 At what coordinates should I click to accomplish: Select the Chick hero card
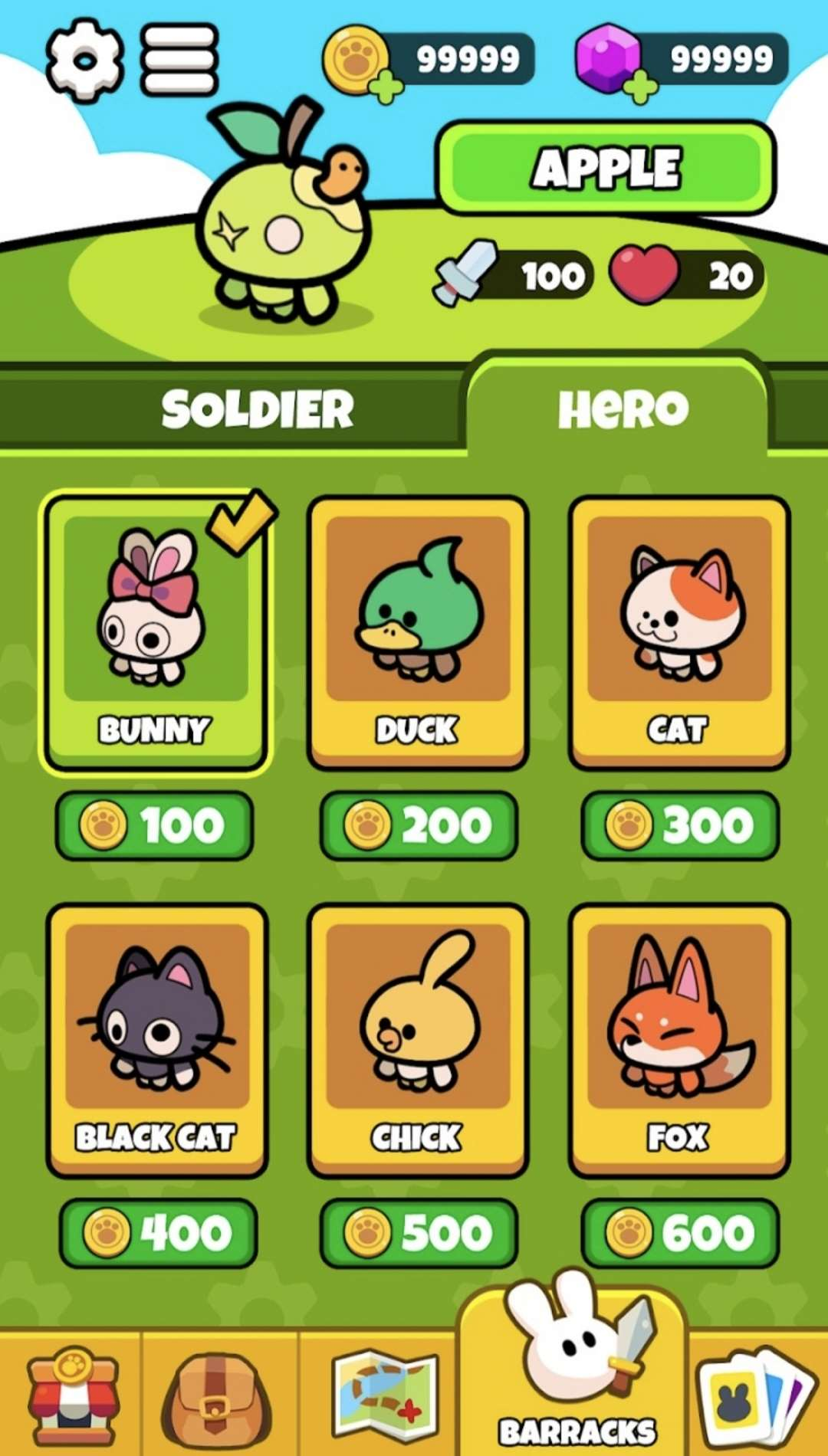coord(418,1040)
